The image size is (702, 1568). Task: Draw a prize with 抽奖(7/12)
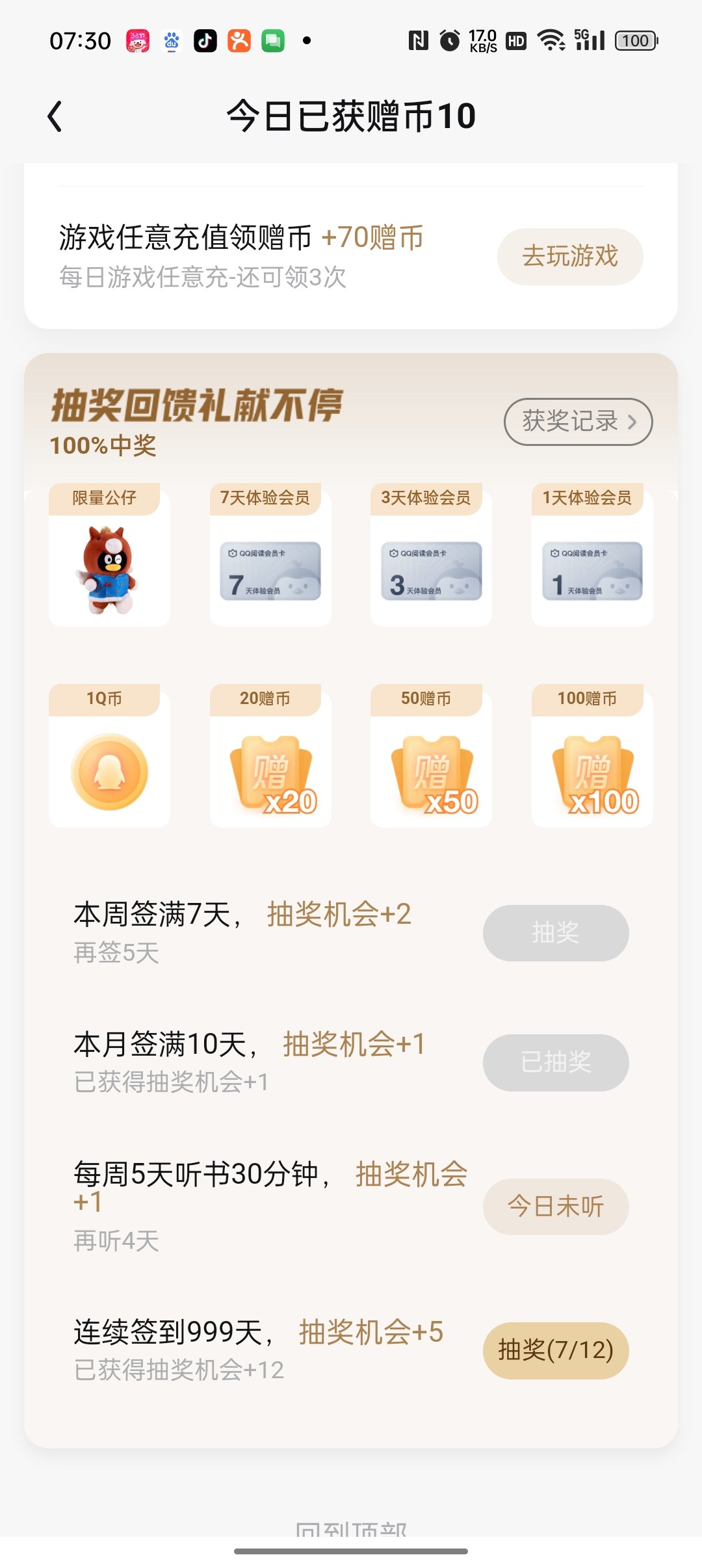pyautogui.click(x=555, y=1350)
